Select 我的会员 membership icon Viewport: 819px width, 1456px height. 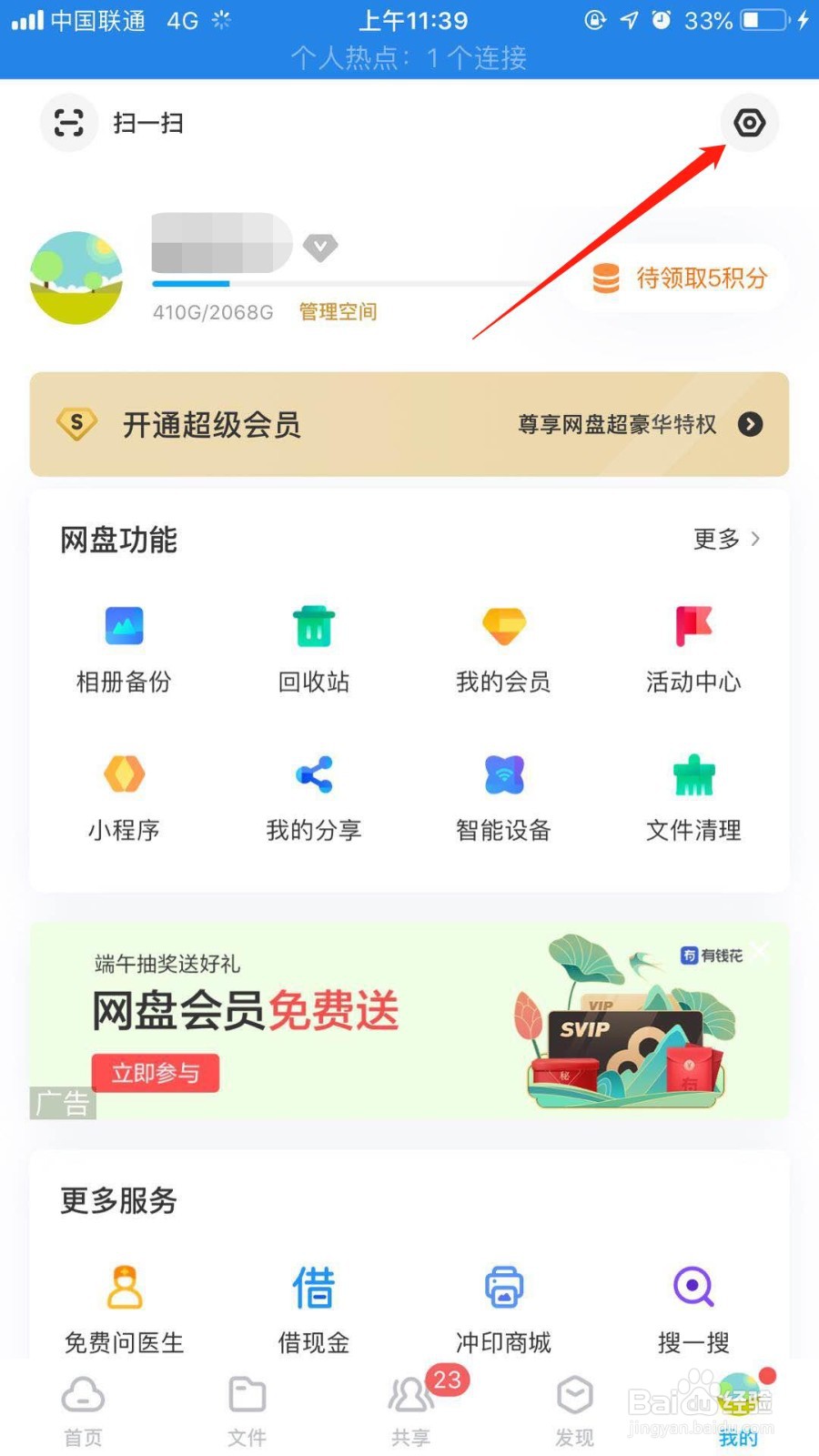[503, 646]
